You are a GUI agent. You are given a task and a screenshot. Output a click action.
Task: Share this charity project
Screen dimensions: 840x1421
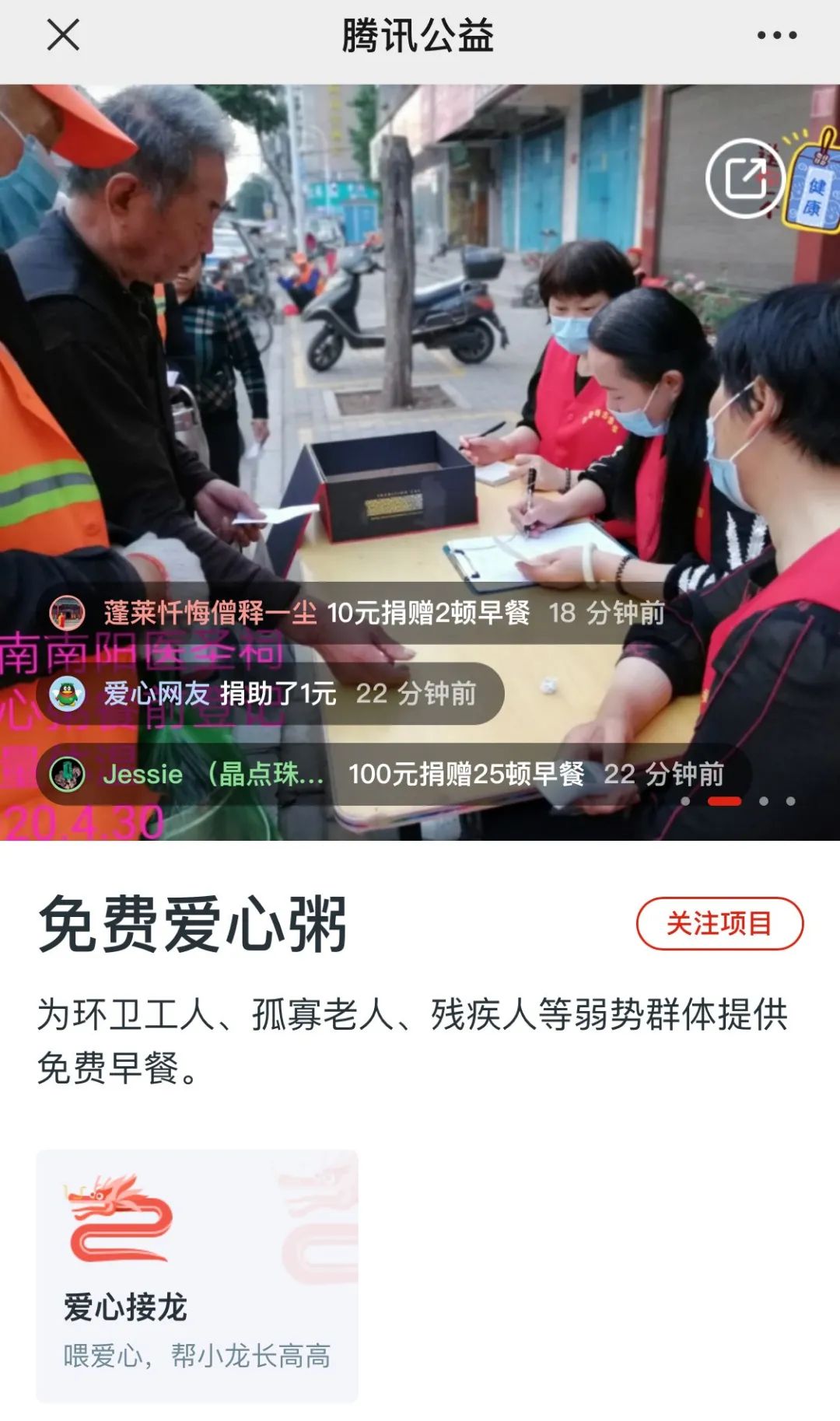(745, 179)
